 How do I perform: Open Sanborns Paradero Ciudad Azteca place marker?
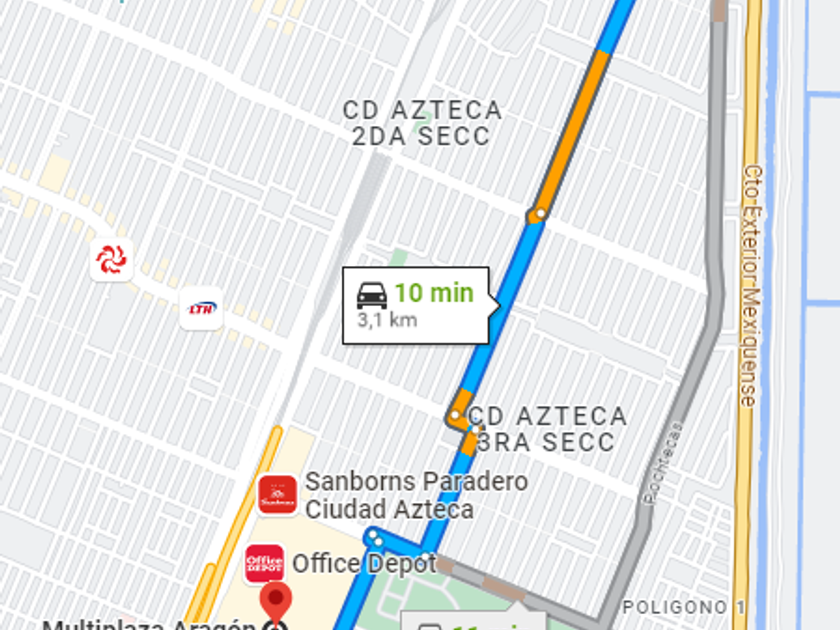click(x=277, y=495)
